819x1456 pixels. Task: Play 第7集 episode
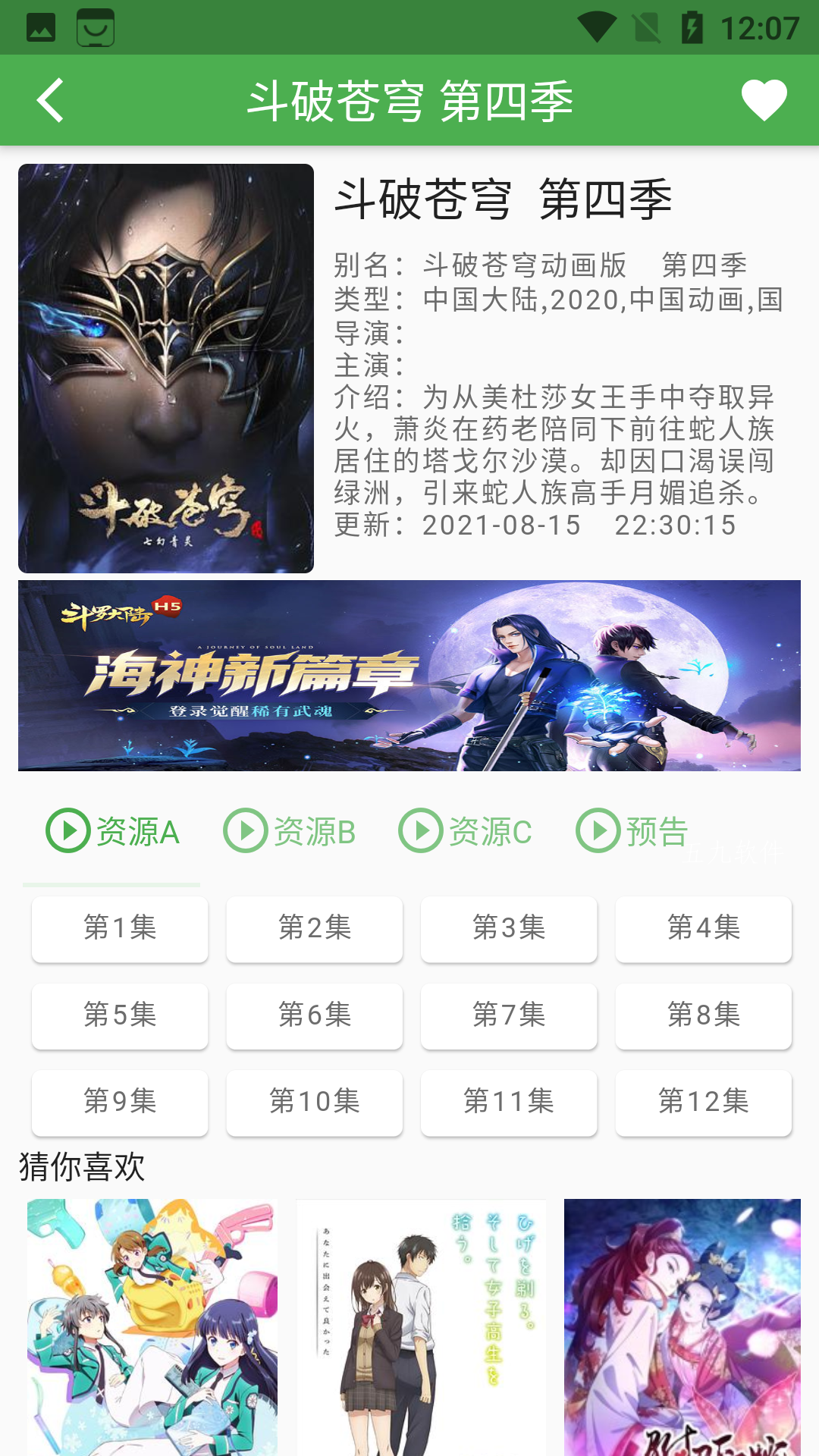[x=509, y=1016]
